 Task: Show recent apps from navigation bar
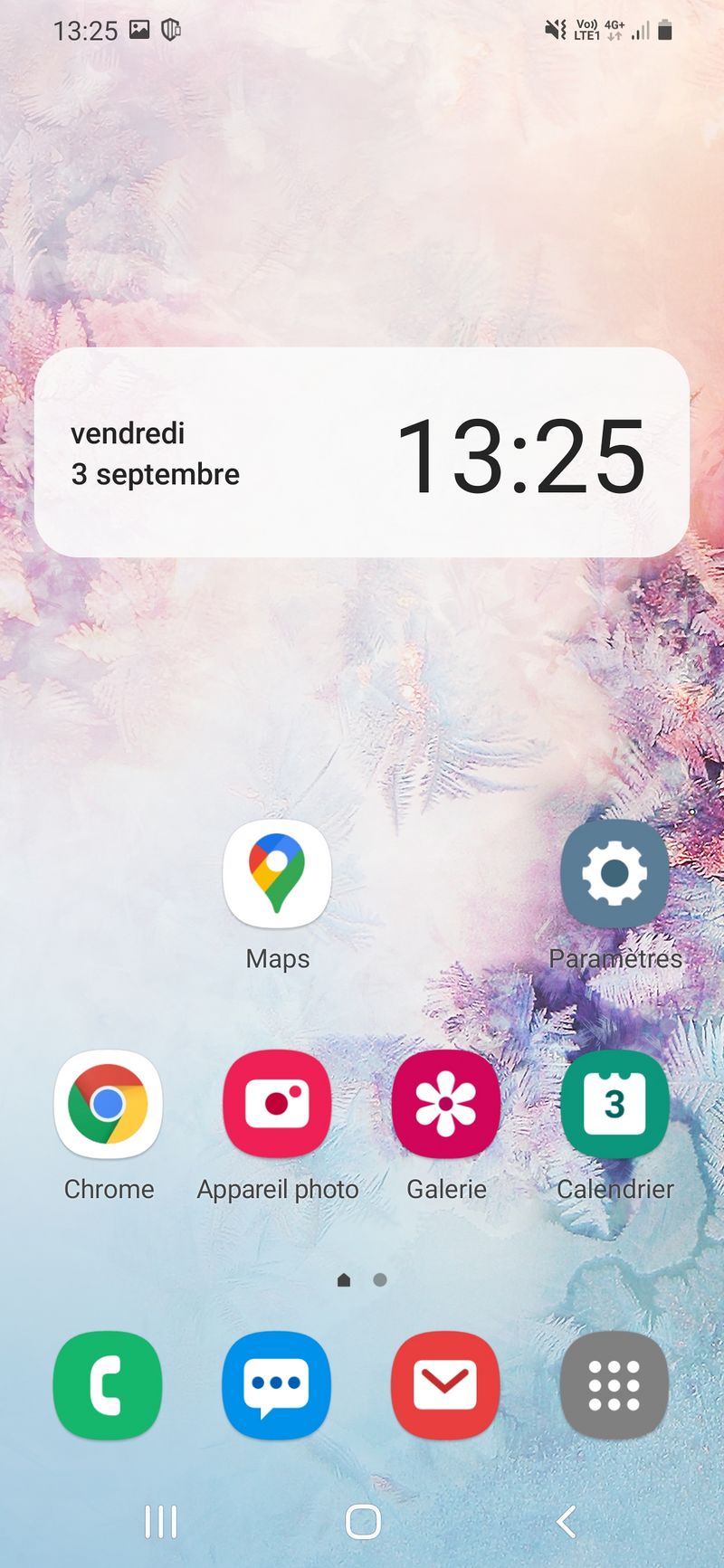pos(161,1522)
